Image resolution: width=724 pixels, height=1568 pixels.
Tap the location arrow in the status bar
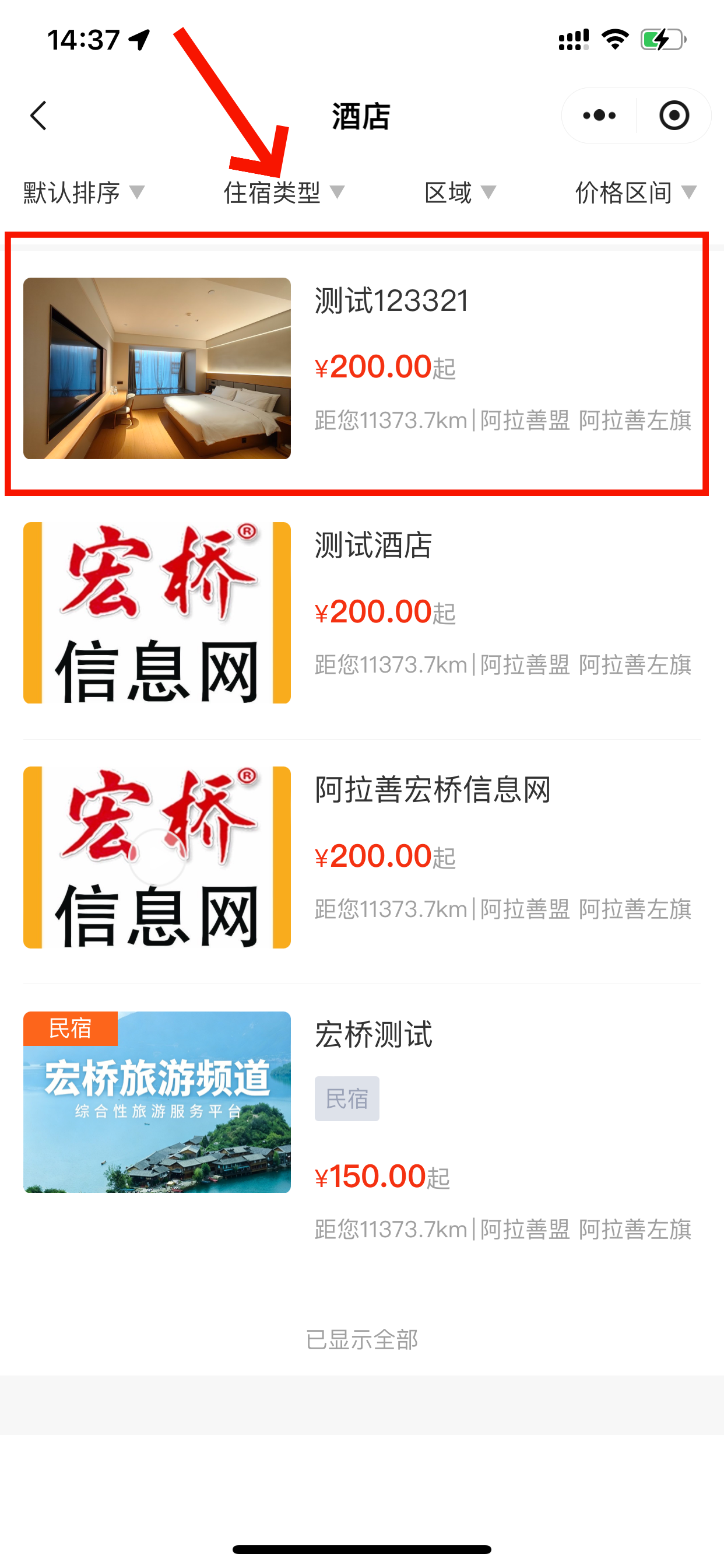(139, 38)
